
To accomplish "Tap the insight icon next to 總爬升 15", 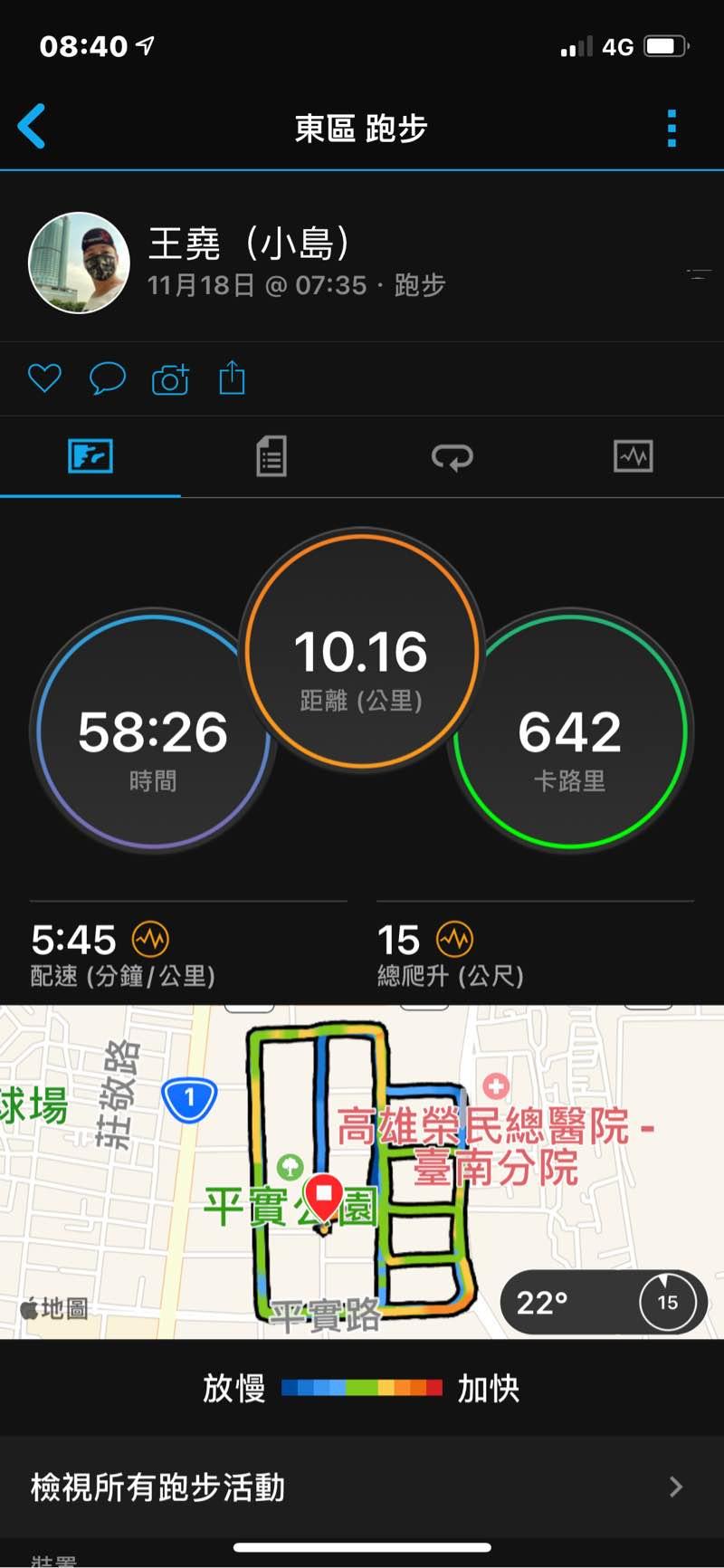I will (x=455, y=940).
